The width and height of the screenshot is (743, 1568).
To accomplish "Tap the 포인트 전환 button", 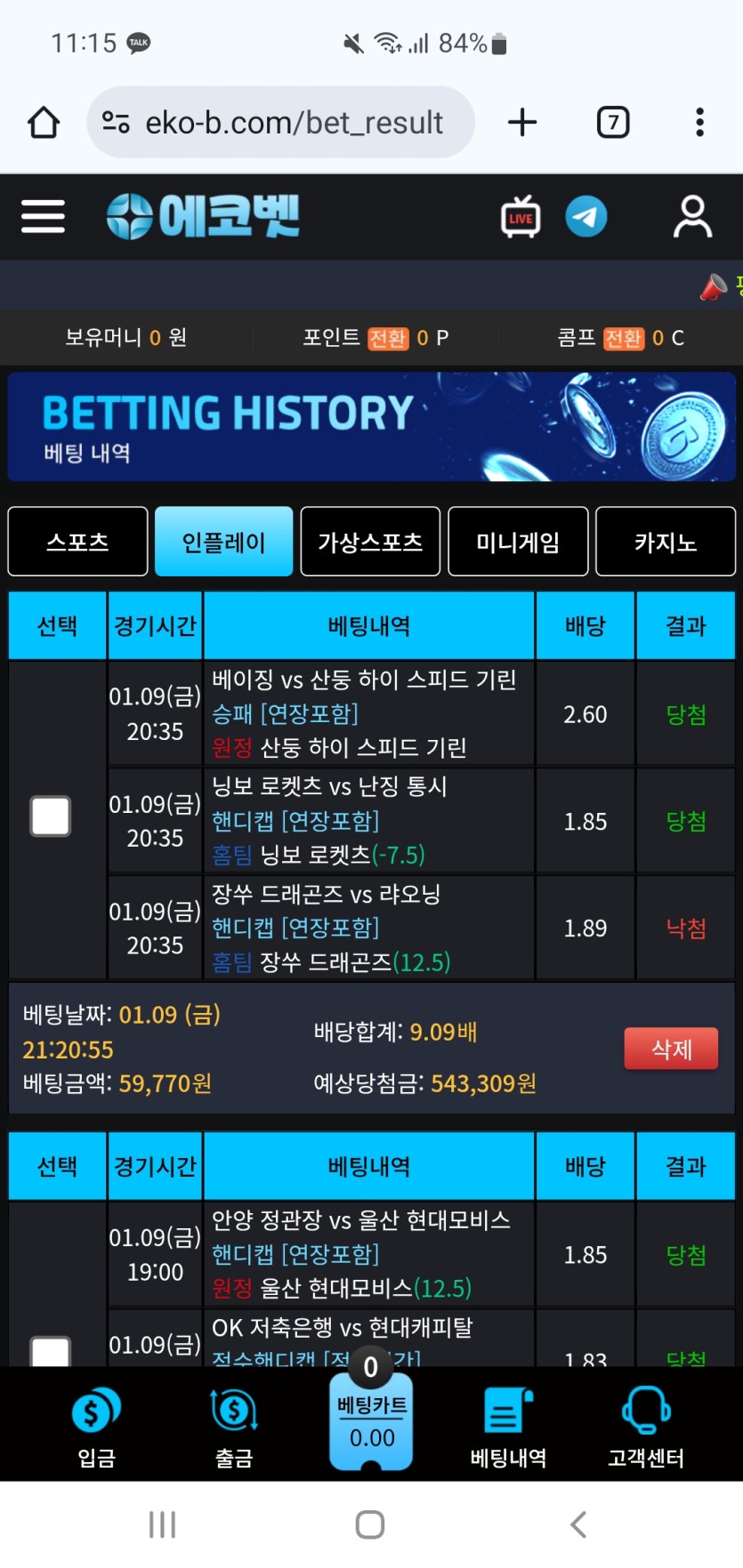I will 387,338.
